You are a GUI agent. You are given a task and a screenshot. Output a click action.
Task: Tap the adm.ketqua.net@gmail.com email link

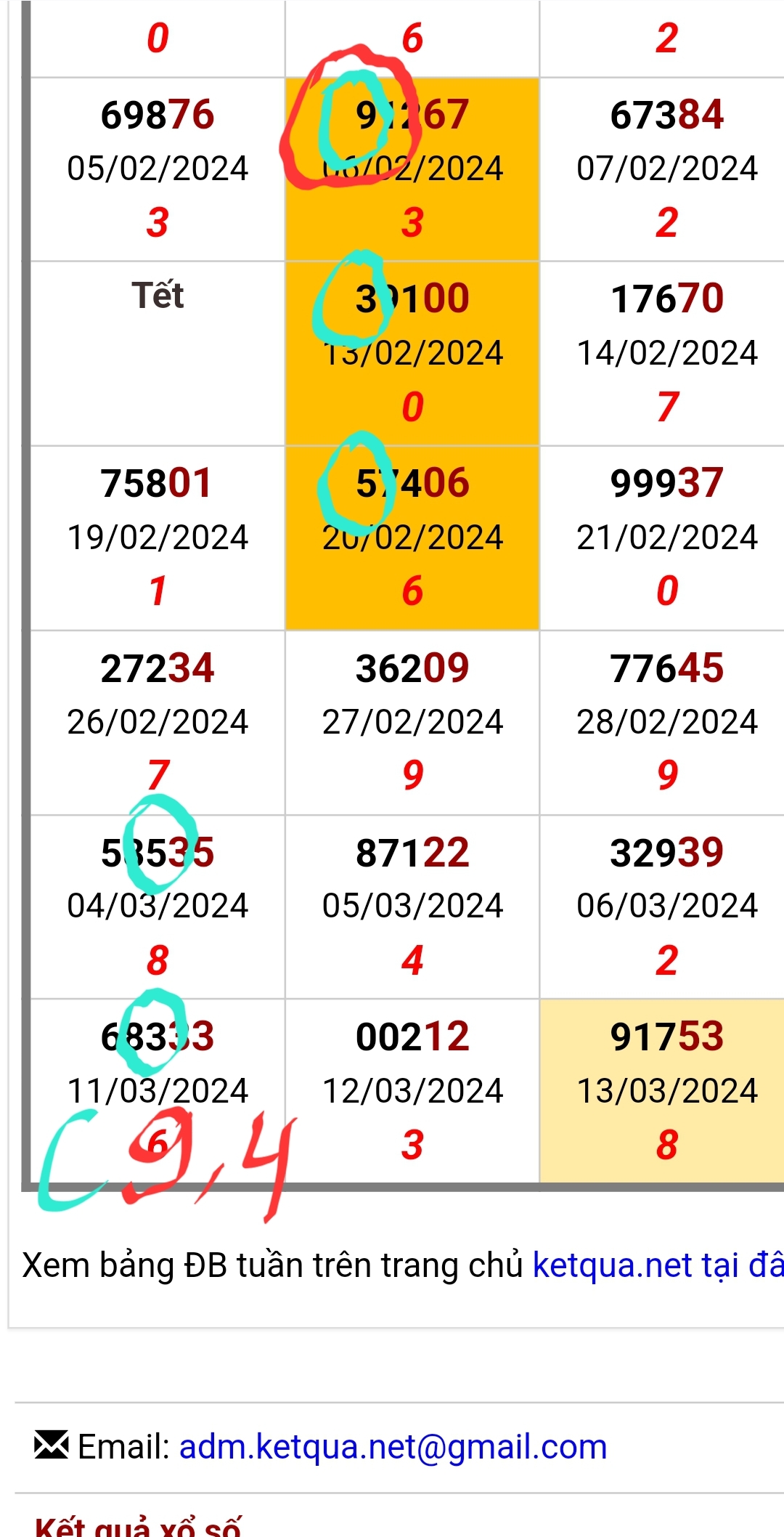[393, 1446]
